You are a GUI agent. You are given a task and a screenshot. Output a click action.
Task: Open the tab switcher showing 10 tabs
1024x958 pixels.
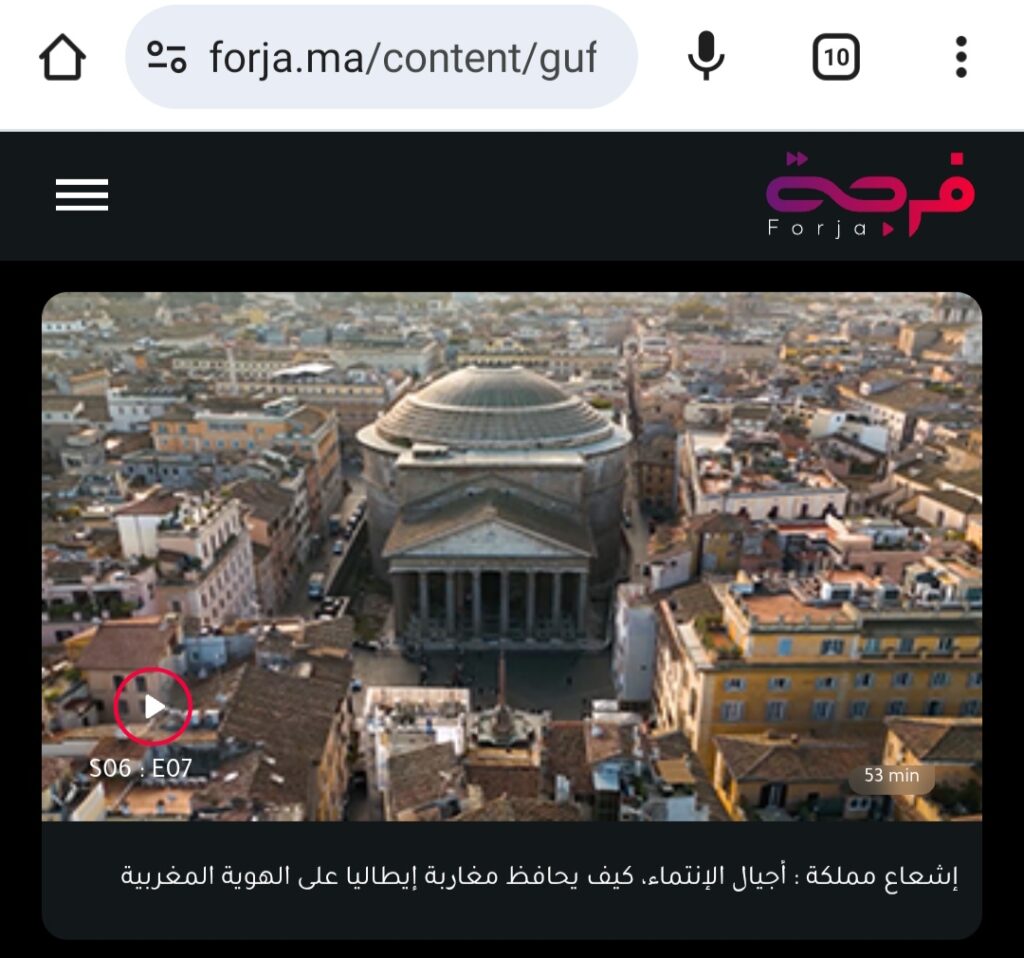point(836,58)
